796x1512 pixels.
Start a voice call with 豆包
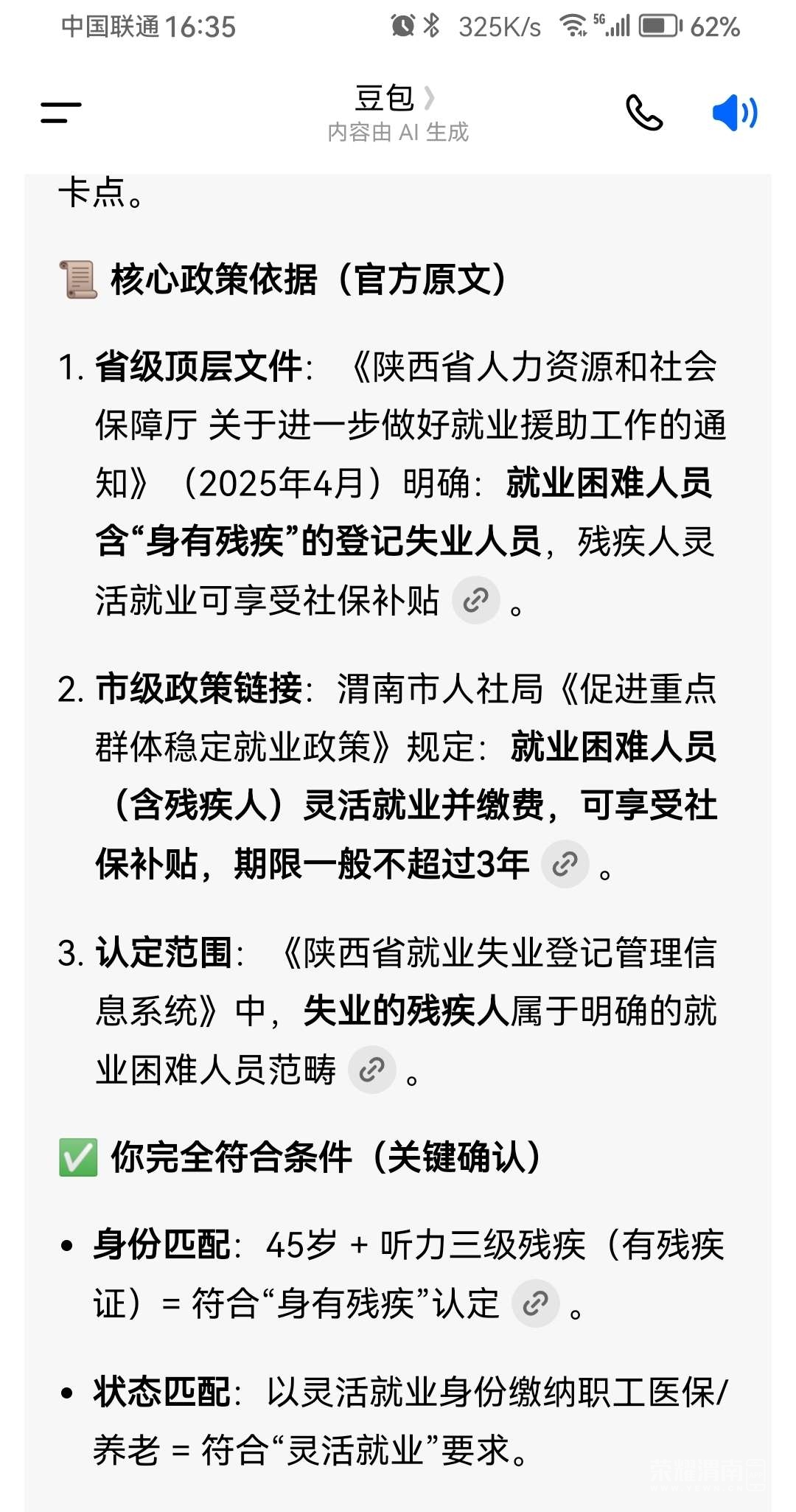click(643, 113)
